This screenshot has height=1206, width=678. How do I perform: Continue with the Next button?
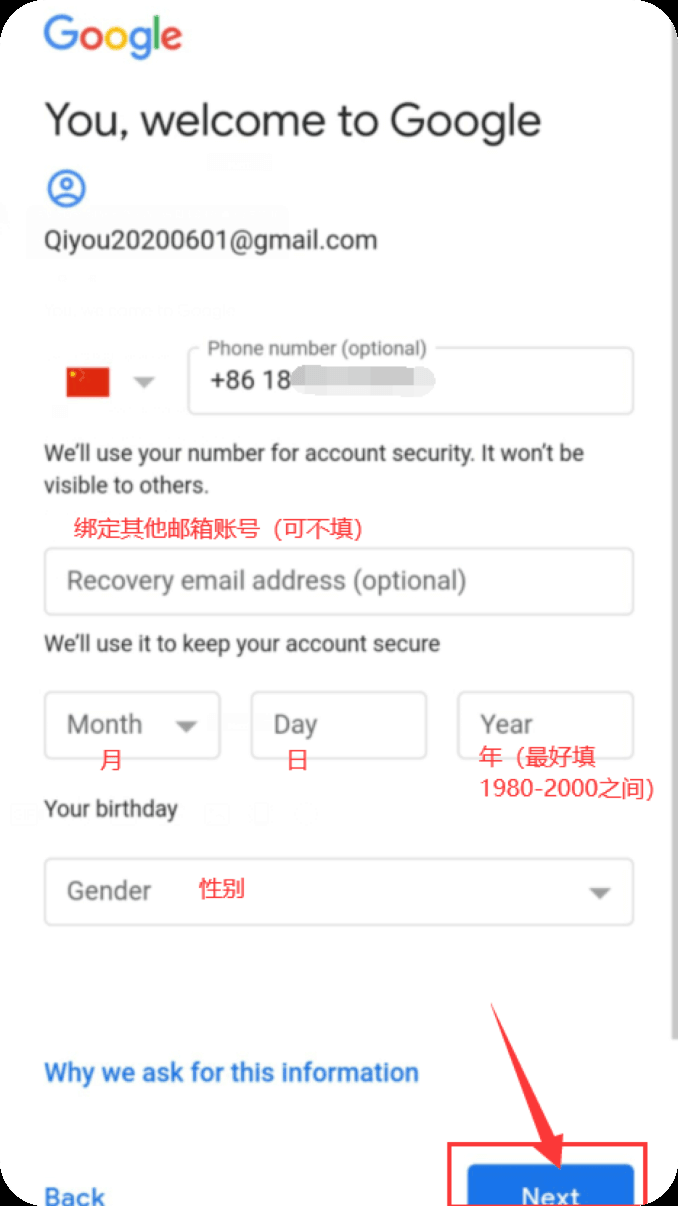(x=550, y=1190)
